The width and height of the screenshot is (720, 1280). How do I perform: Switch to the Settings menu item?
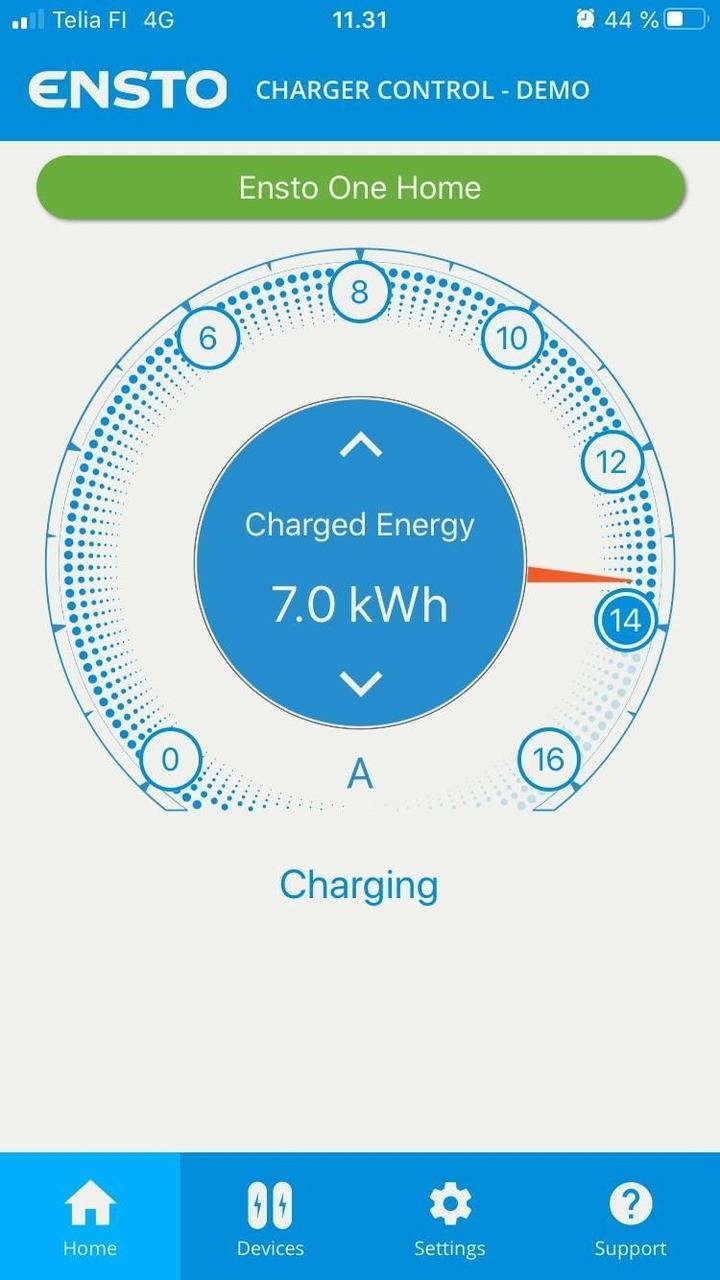click(x=450, y=1215)
